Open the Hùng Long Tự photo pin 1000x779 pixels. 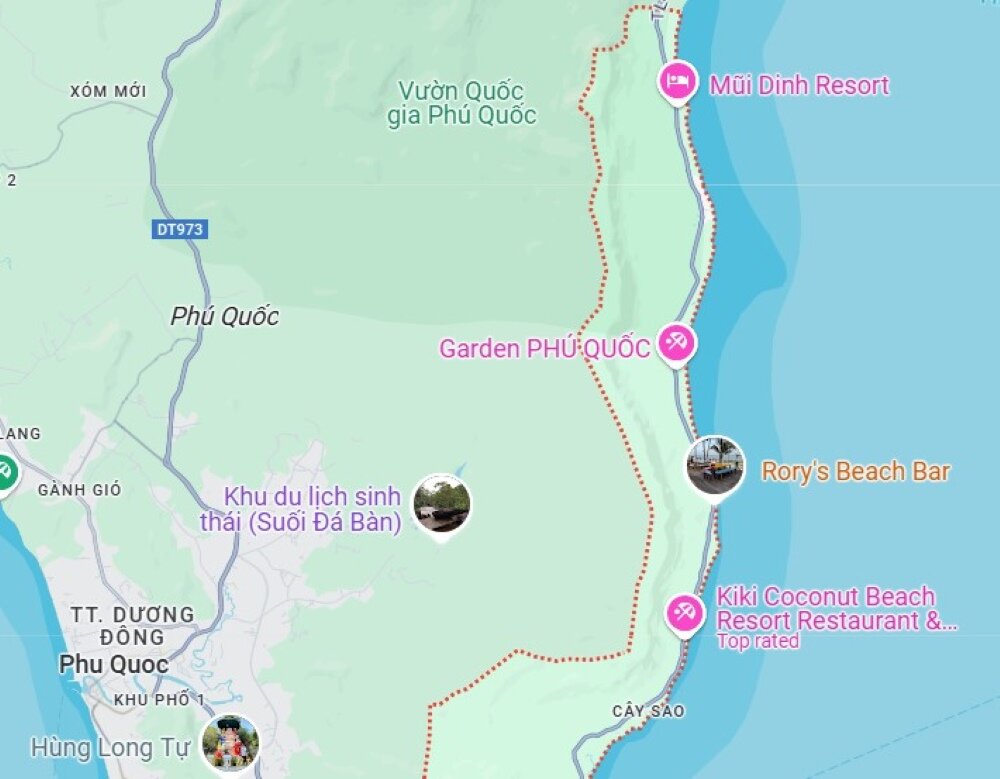[x=230, y=742]
